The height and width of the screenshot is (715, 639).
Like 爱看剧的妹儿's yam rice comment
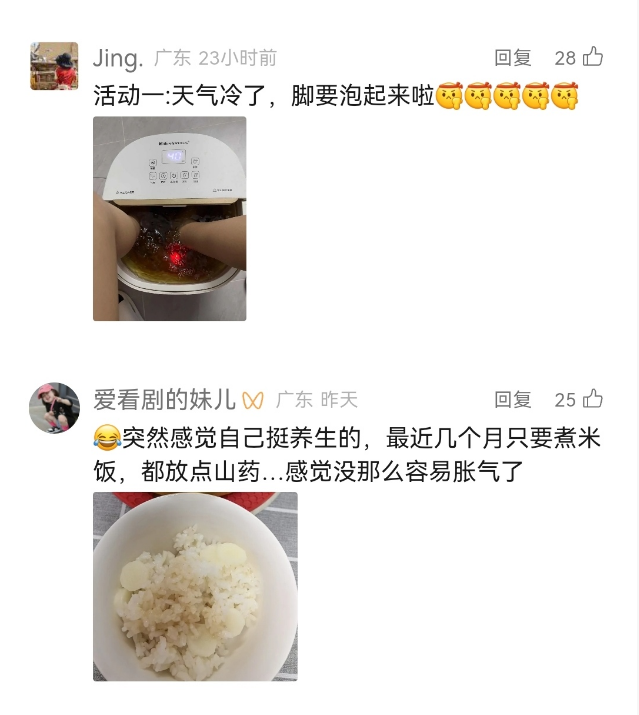point(592,399)
